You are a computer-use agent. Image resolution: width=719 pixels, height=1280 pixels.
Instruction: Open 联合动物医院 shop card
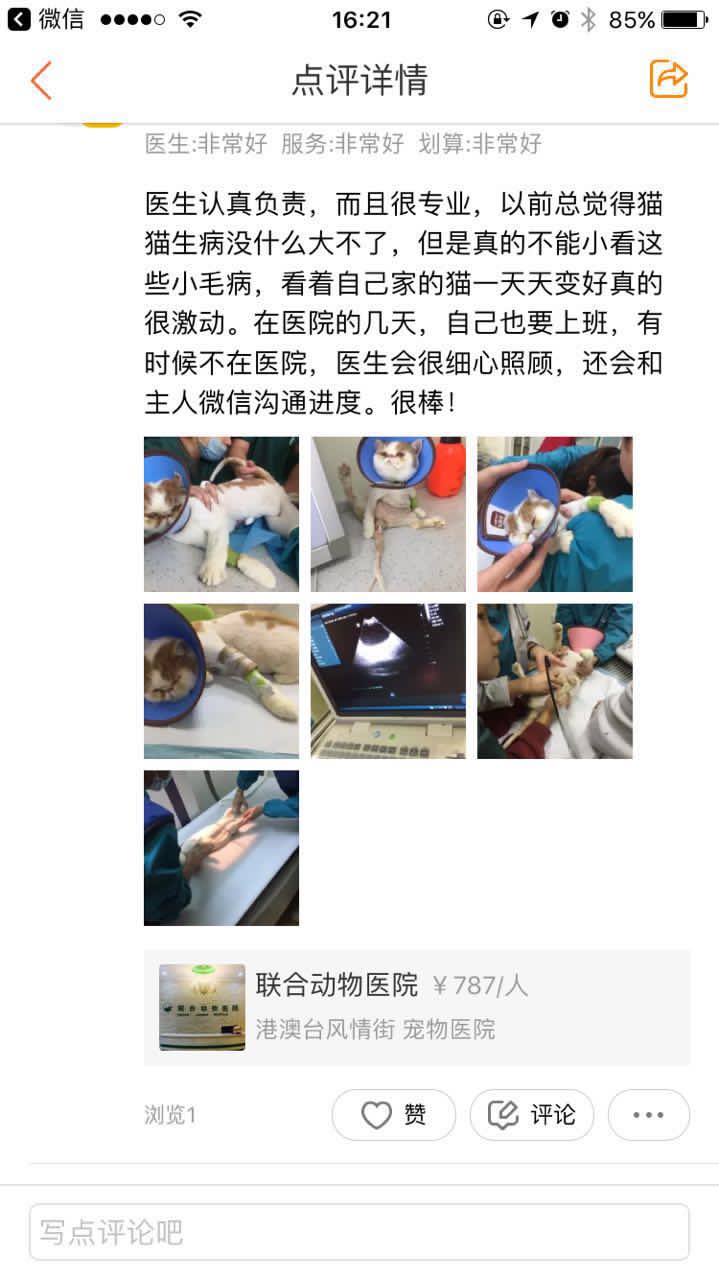pos(417,1007)
